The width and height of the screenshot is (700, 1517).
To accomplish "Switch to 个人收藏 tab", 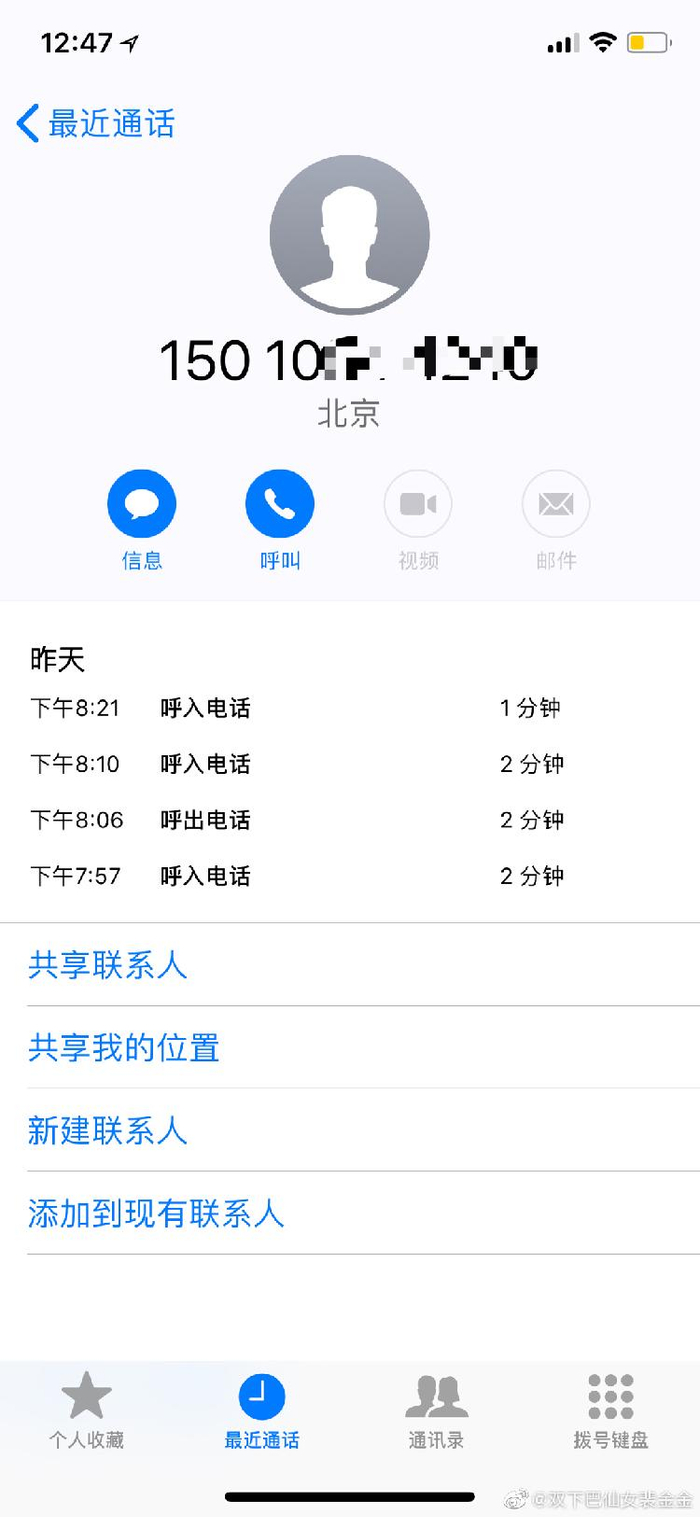I will coord(87,1410).
